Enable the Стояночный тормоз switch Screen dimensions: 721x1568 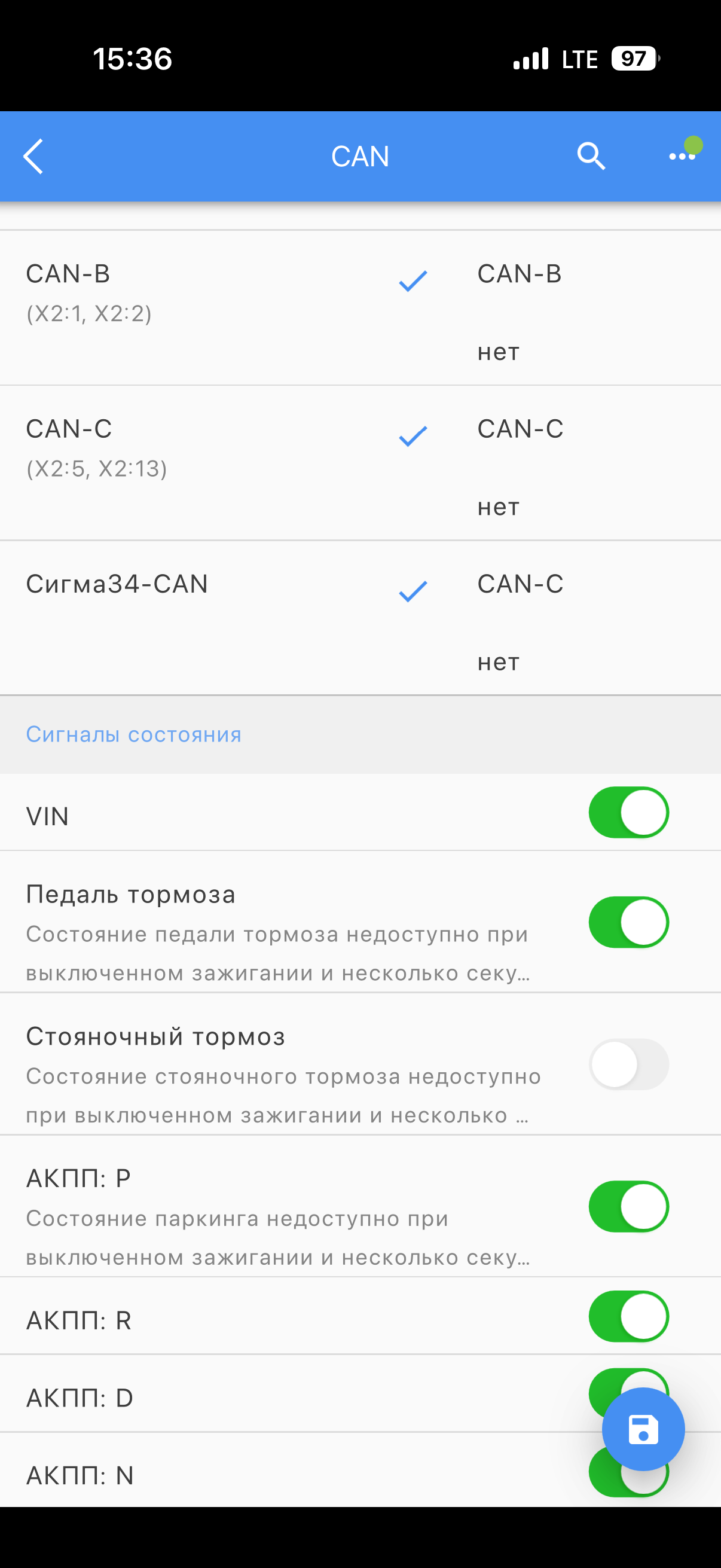628,1064
